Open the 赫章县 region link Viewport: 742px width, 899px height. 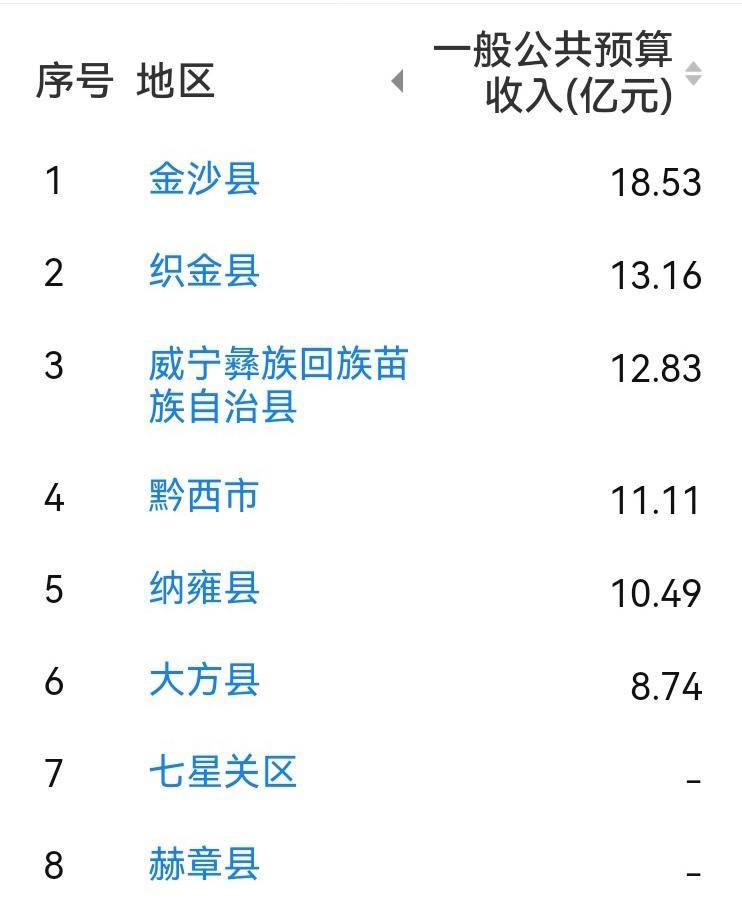(204, 864)
